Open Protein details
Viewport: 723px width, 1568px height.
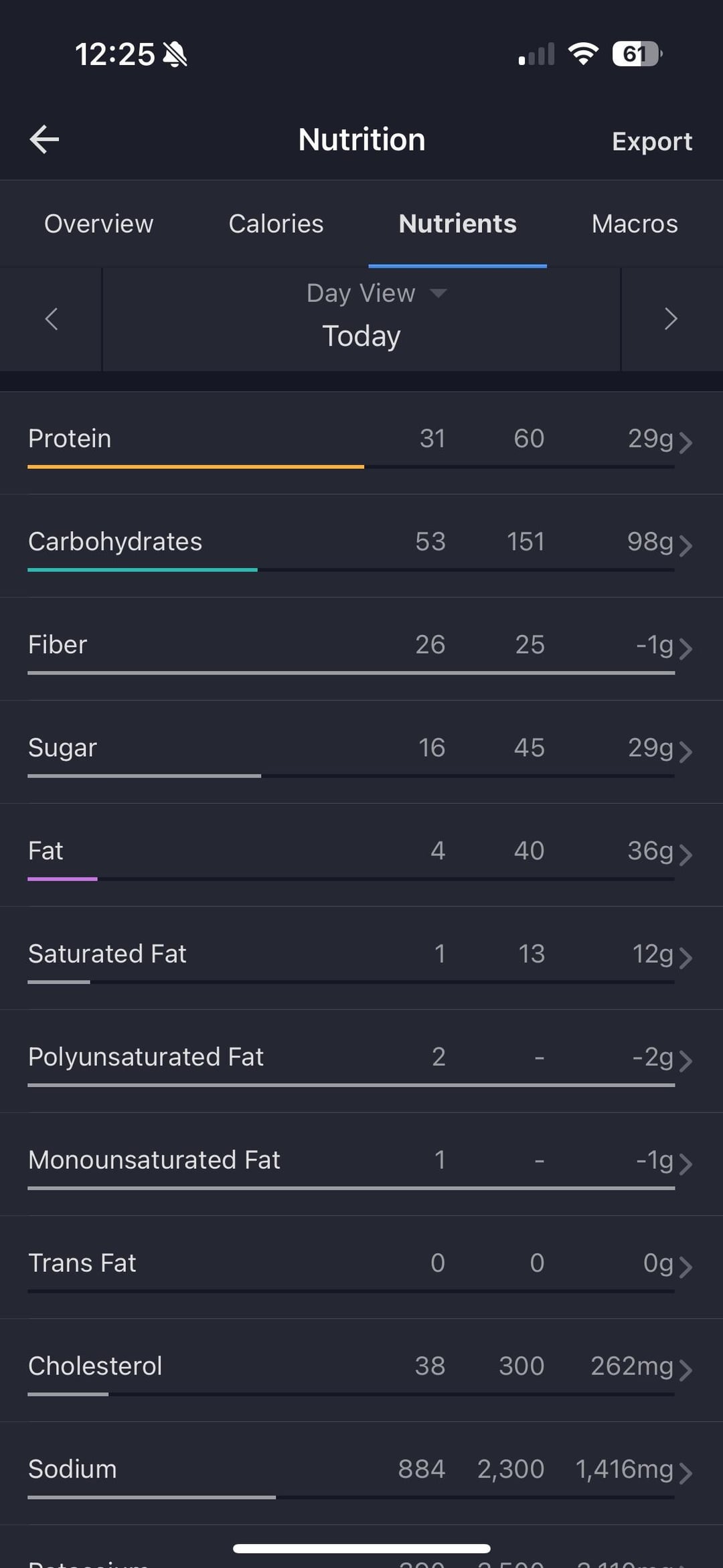click(361, 443)
